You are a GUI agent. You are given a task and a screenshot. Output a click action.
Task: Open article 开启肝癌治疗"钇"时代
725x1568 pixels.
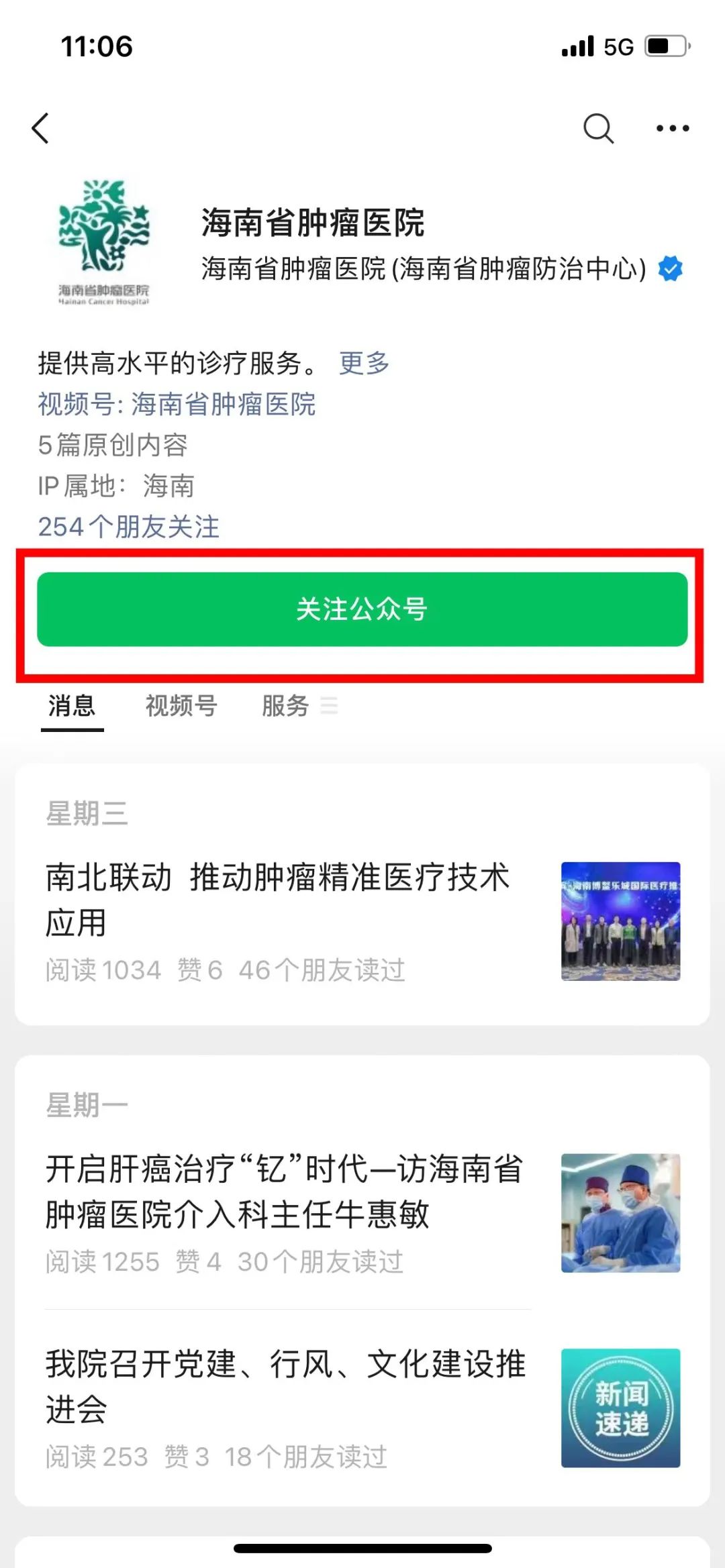point(284,1191)
